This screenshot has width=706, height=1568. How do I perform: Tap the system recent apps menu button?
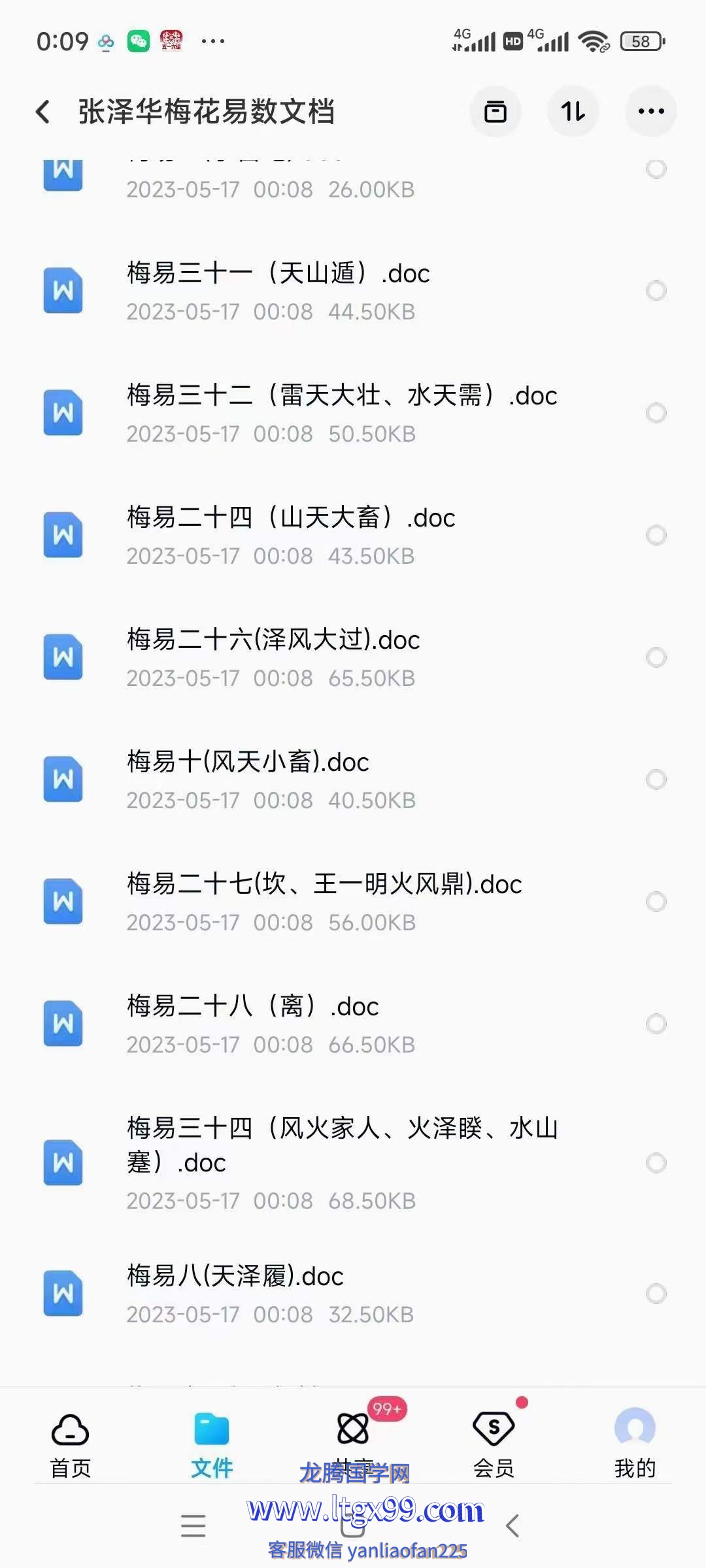193,1526
